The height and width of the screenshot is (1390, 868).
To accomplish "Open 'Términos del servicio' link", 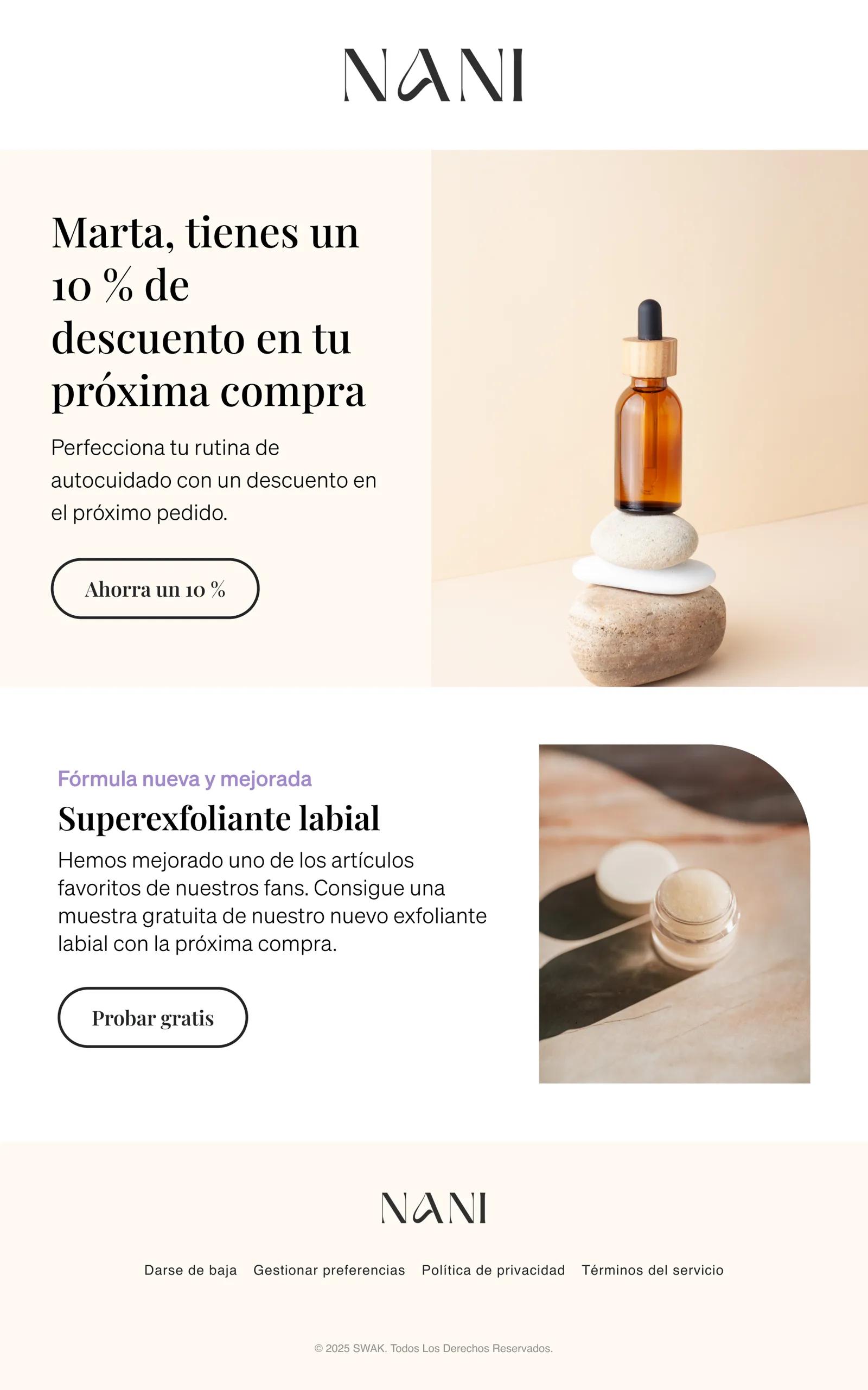I will click(652, 1271).
